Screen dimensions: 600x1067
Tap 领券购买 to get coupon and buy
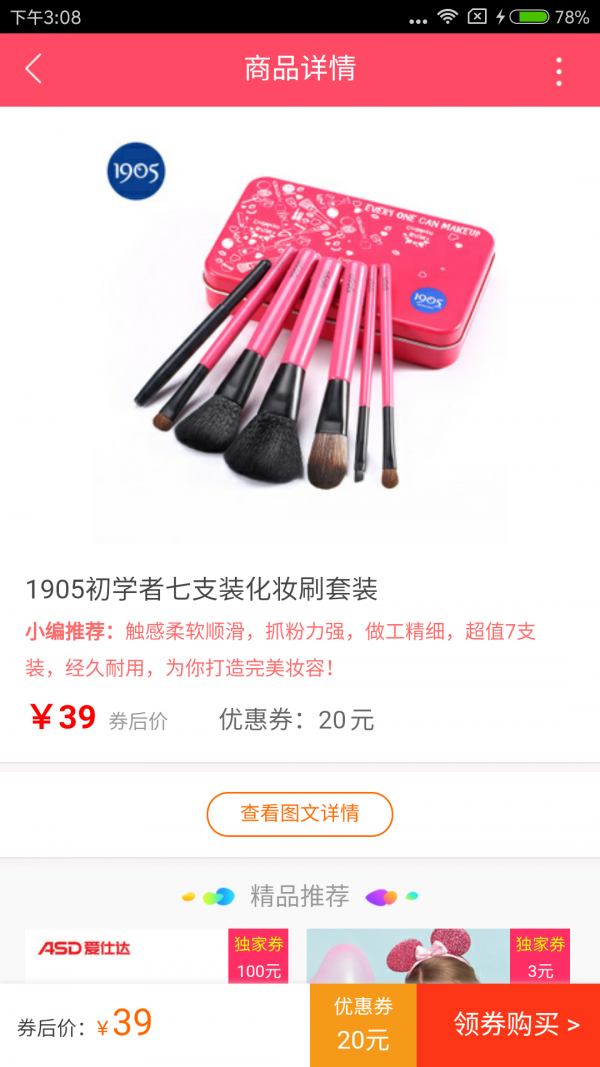(508, 1024)
